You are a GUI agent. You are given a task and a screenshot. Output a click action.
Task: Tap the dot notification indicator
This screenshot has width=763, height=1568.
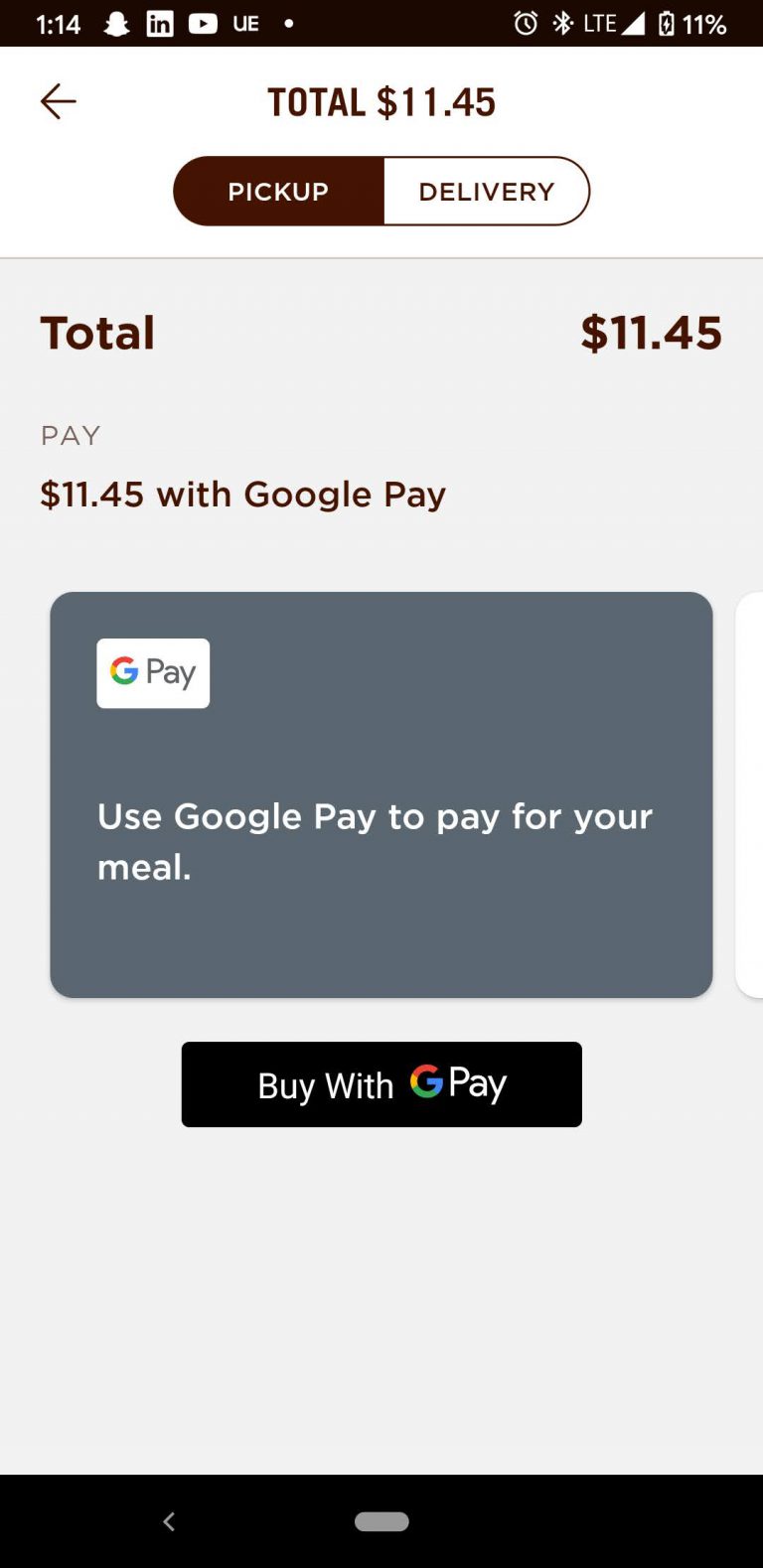(x=287, y=22)
